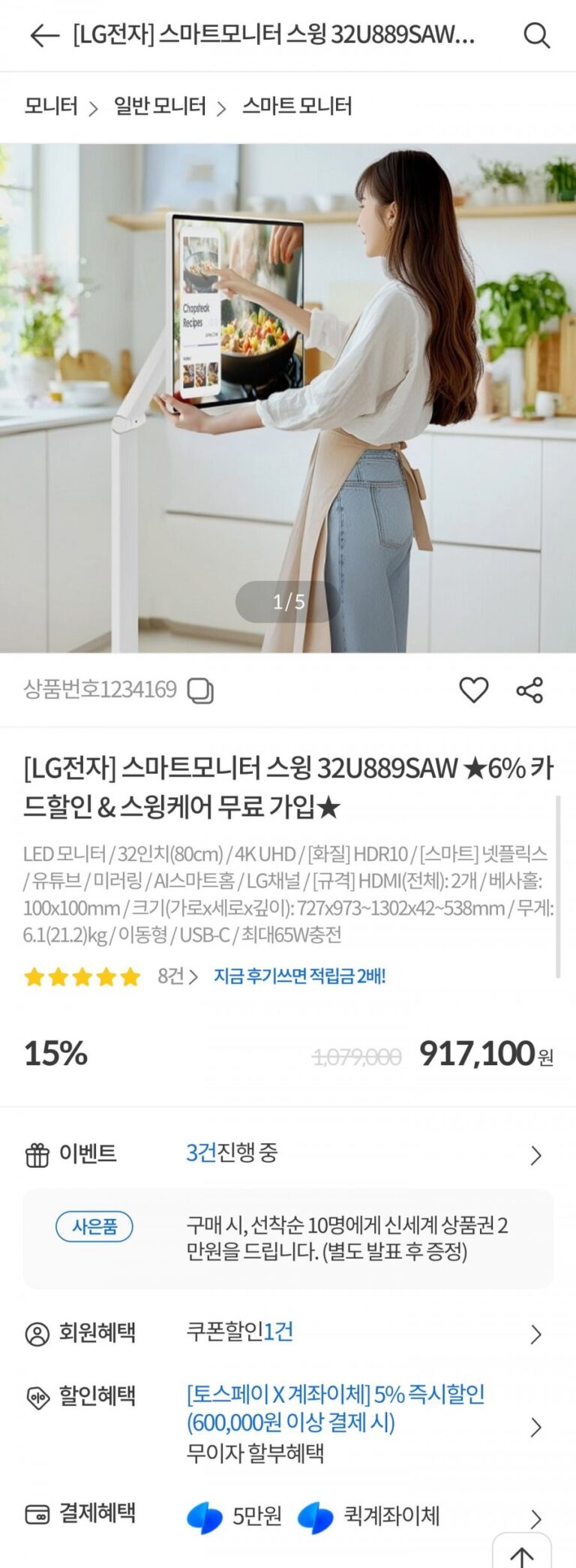Open the 모니터 breadcrumb category
Screen dimensions: 576x1568
(x=51, y=107)
